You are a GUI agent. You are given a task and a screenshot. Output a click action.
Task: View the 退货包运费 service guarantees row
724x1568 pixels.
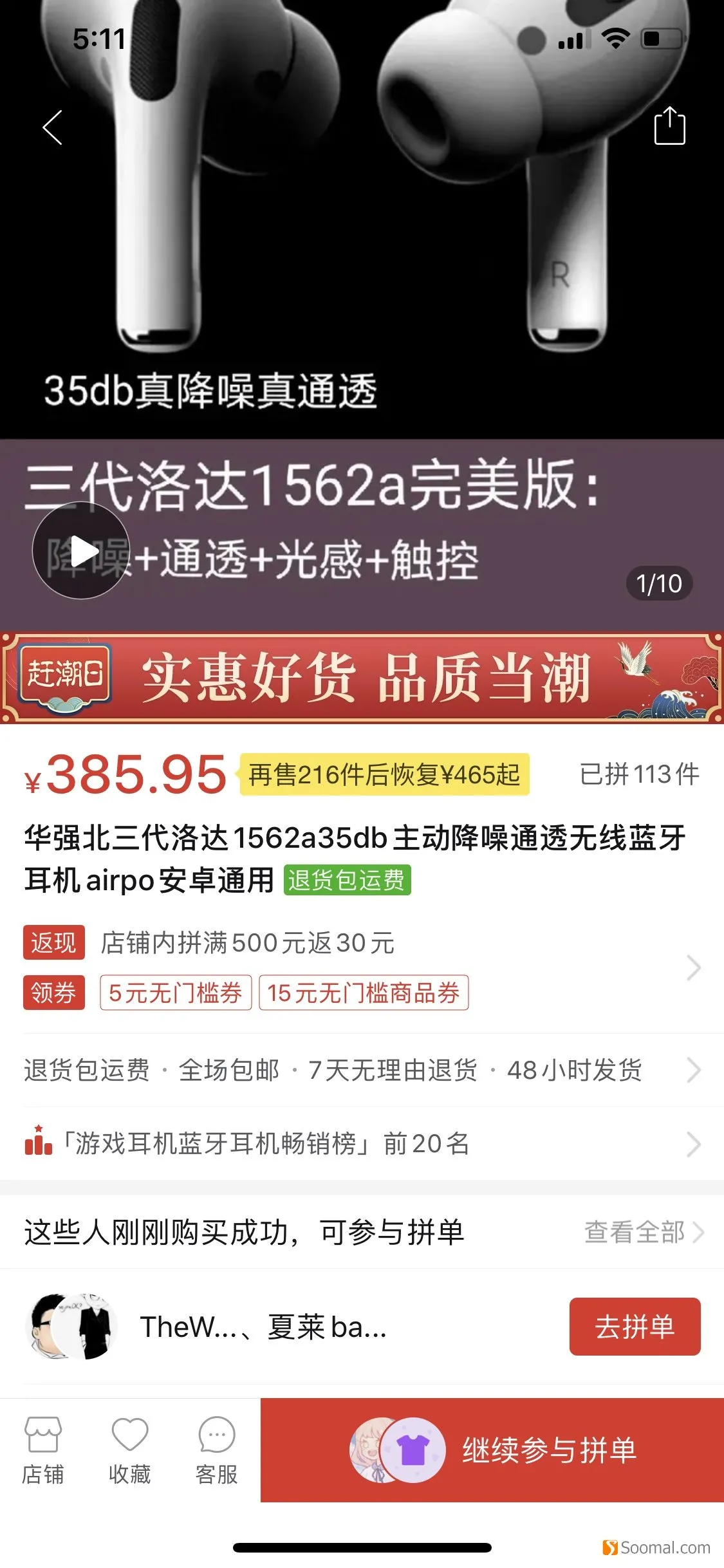(x=360, y=1070)
